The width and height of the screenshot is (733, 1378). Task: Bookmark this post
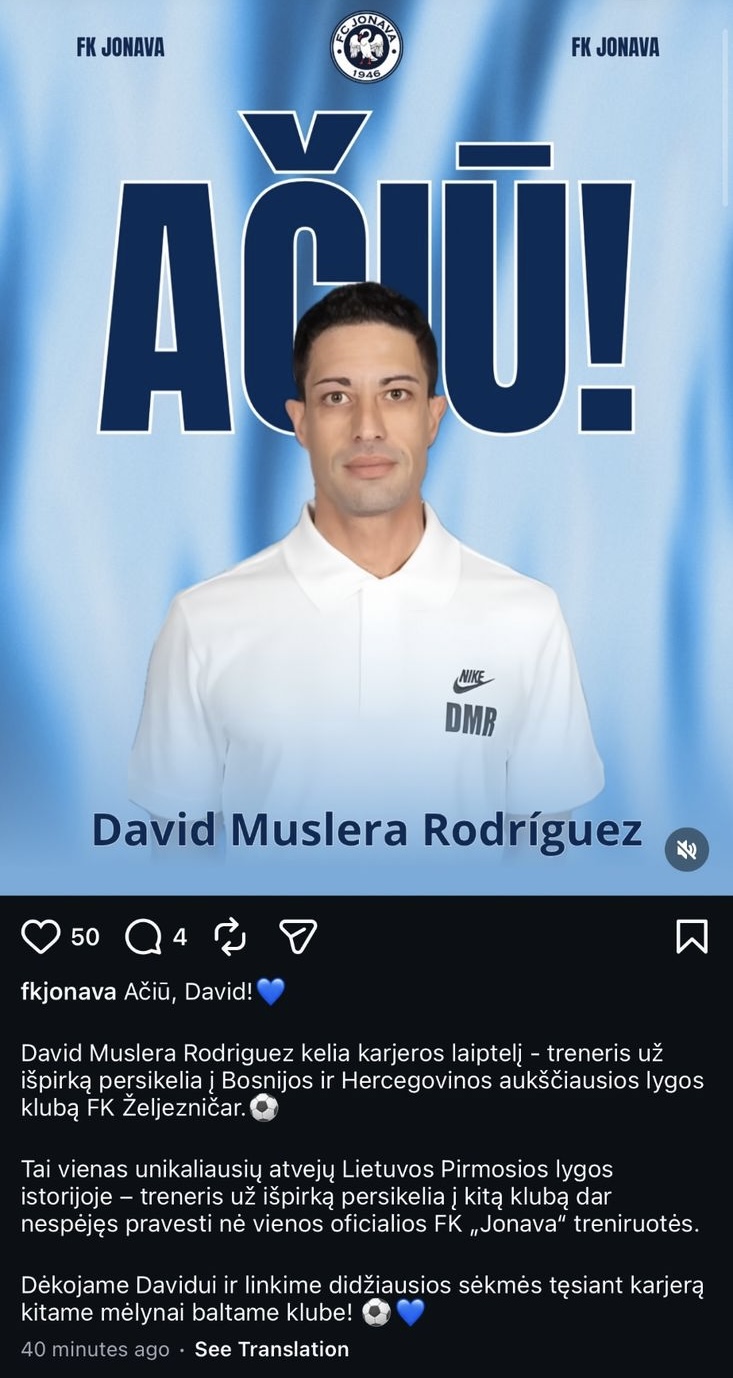(x=692, y=936)
